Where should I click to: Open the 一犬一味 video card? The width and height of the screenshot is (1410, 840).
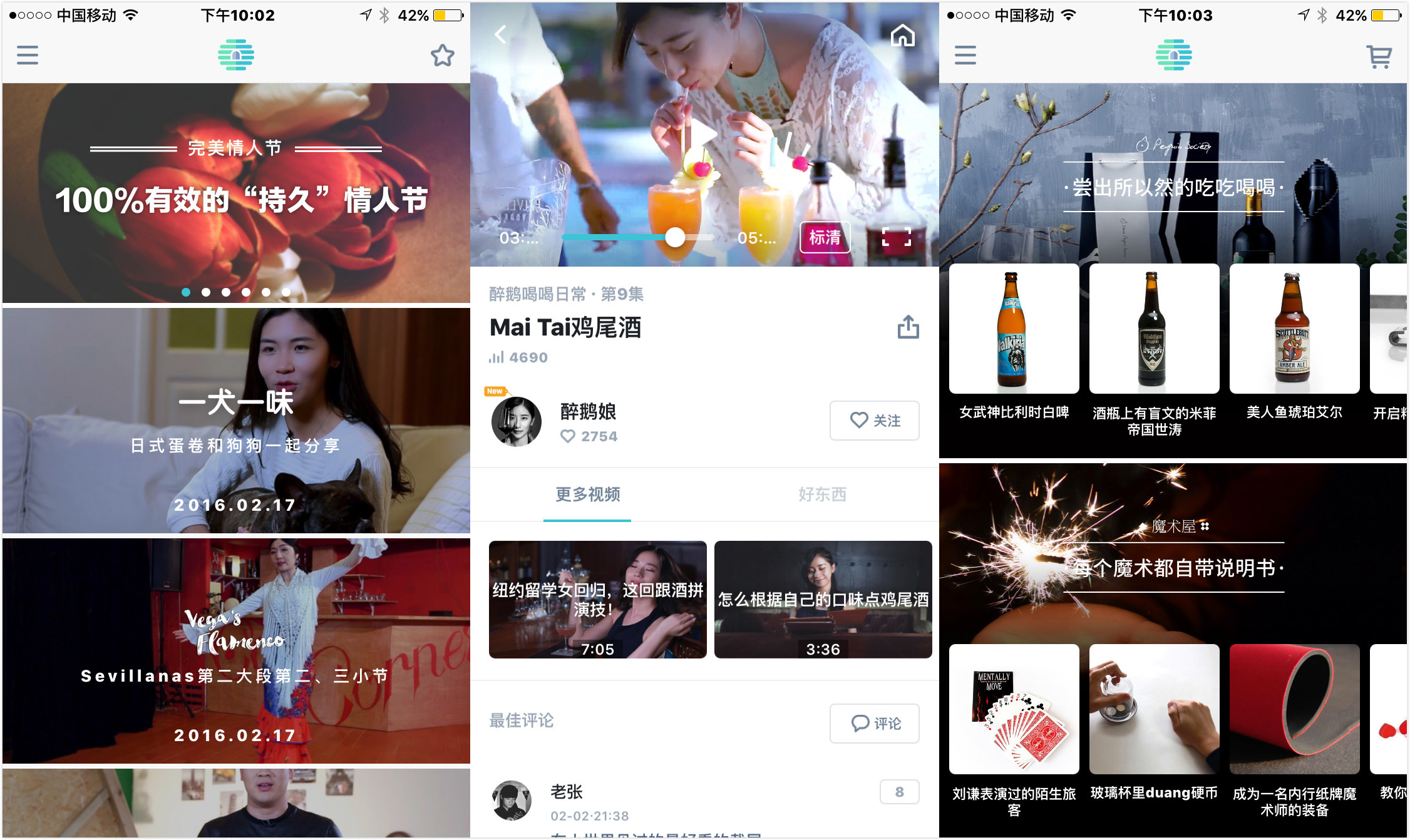point(236,421)
